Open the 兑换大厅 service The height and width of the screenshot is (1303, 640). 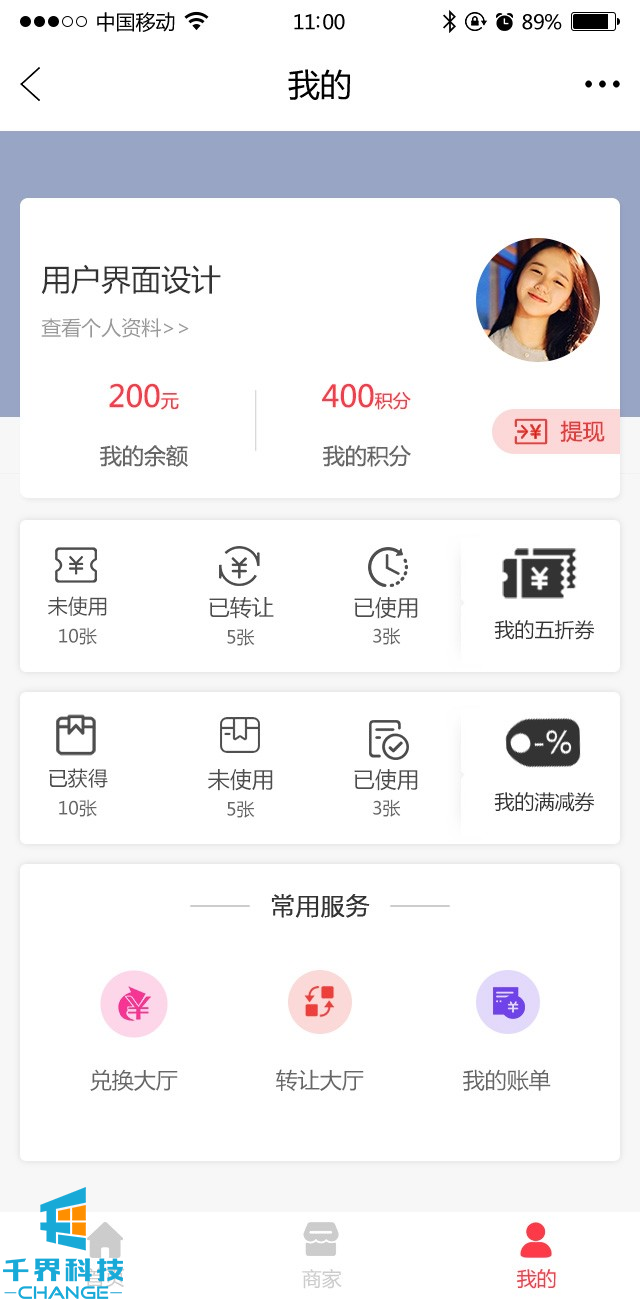[134, 1030]
